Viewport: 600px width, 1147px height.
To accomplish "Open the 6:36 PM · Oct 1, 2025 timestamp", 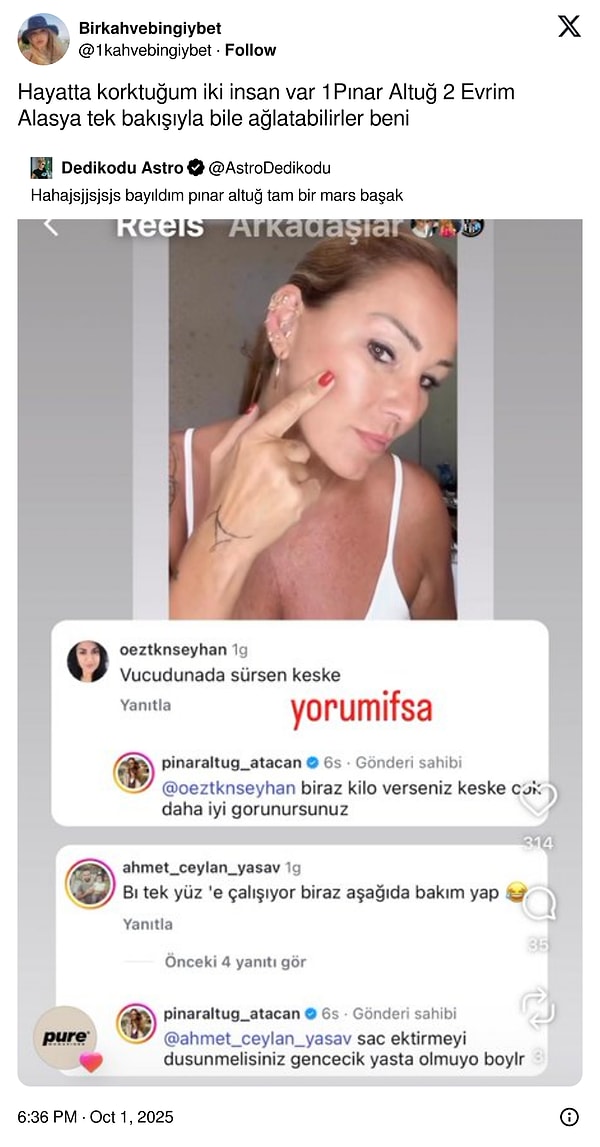I will point(95,1117).
